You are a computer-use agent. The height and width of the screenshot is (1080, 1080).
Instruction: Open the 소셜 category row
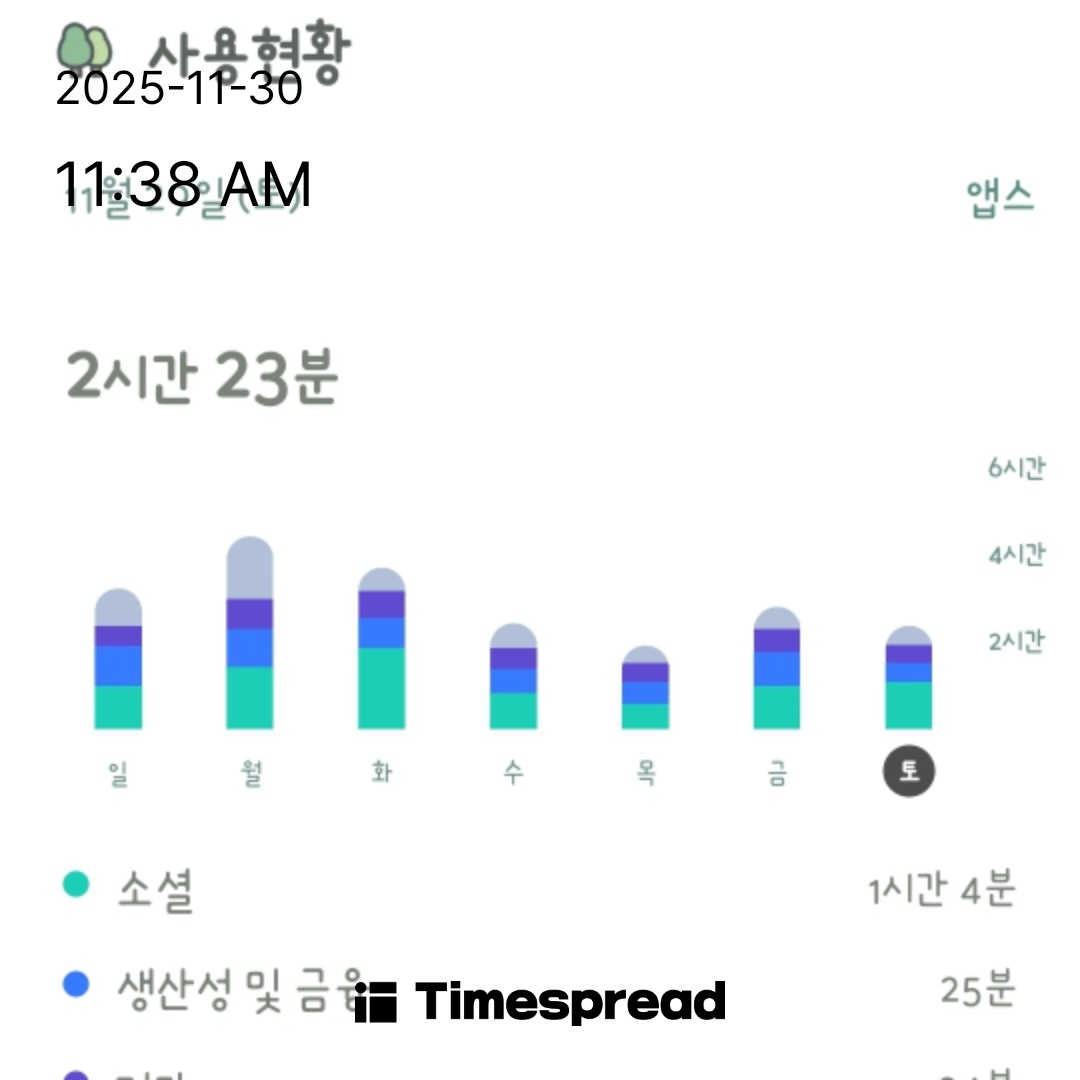pyautogui.click(x=540, y=888)
